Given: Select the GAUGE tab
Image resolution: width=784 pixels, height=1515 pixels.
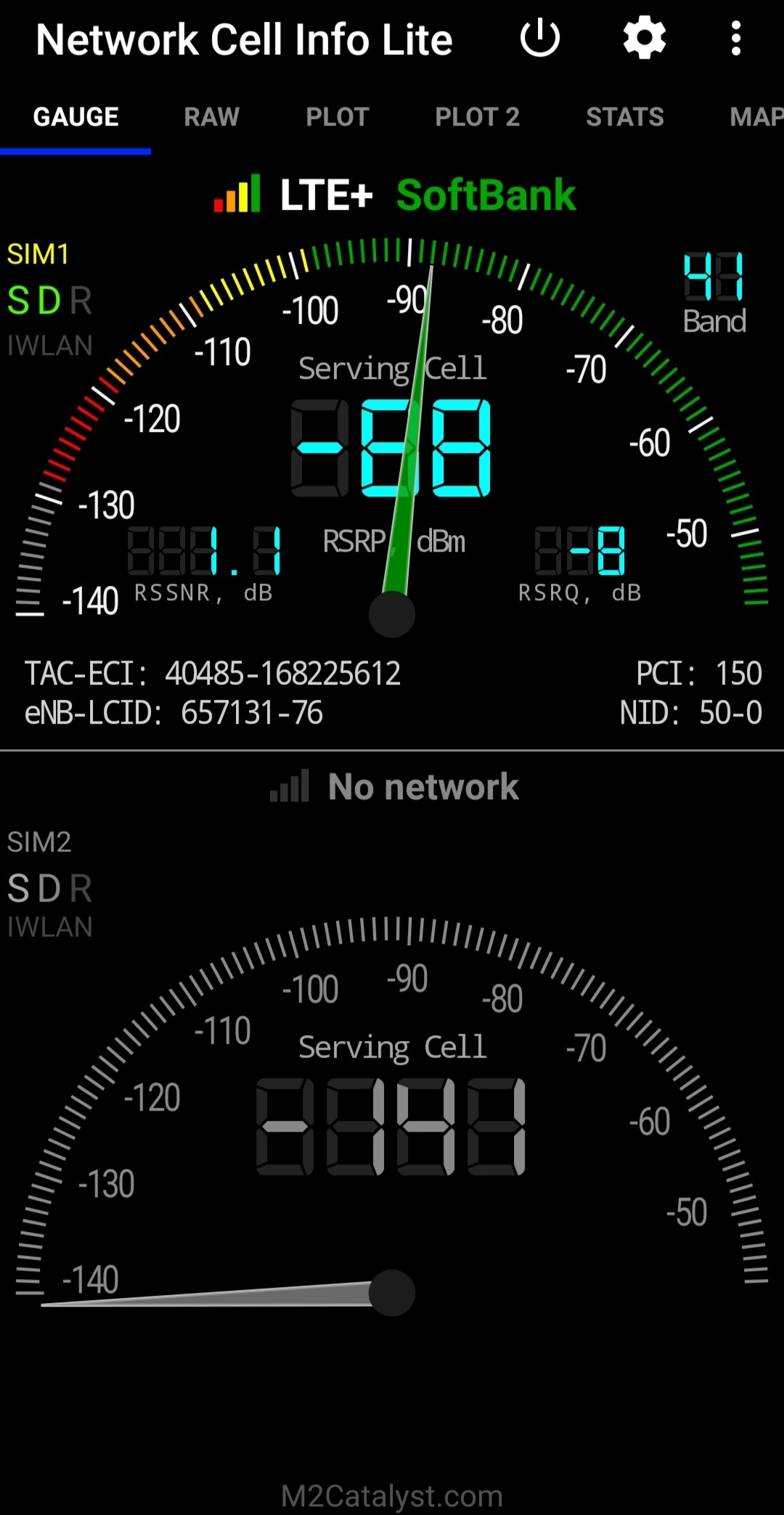Looking at the screenshot, I should 75,117.
